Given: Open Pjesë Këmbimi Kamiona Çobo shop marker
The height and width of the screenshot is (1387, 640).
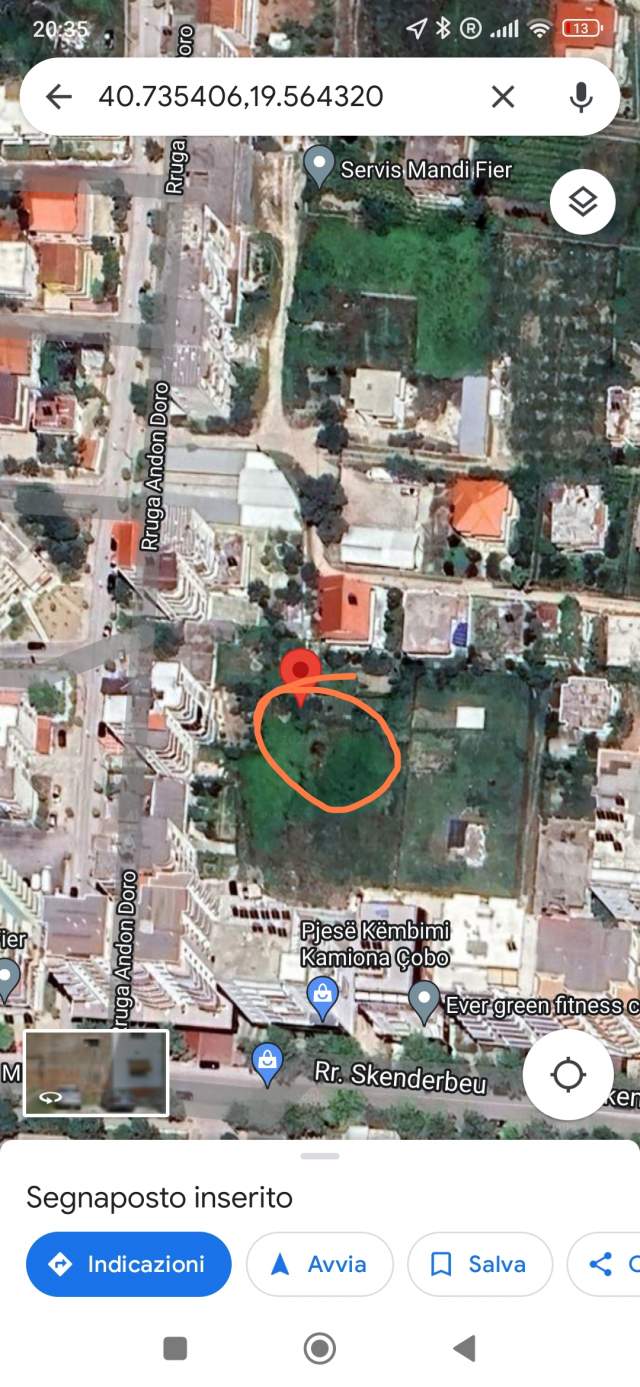Looking at the screenshot, I should [x=322, y=998].
